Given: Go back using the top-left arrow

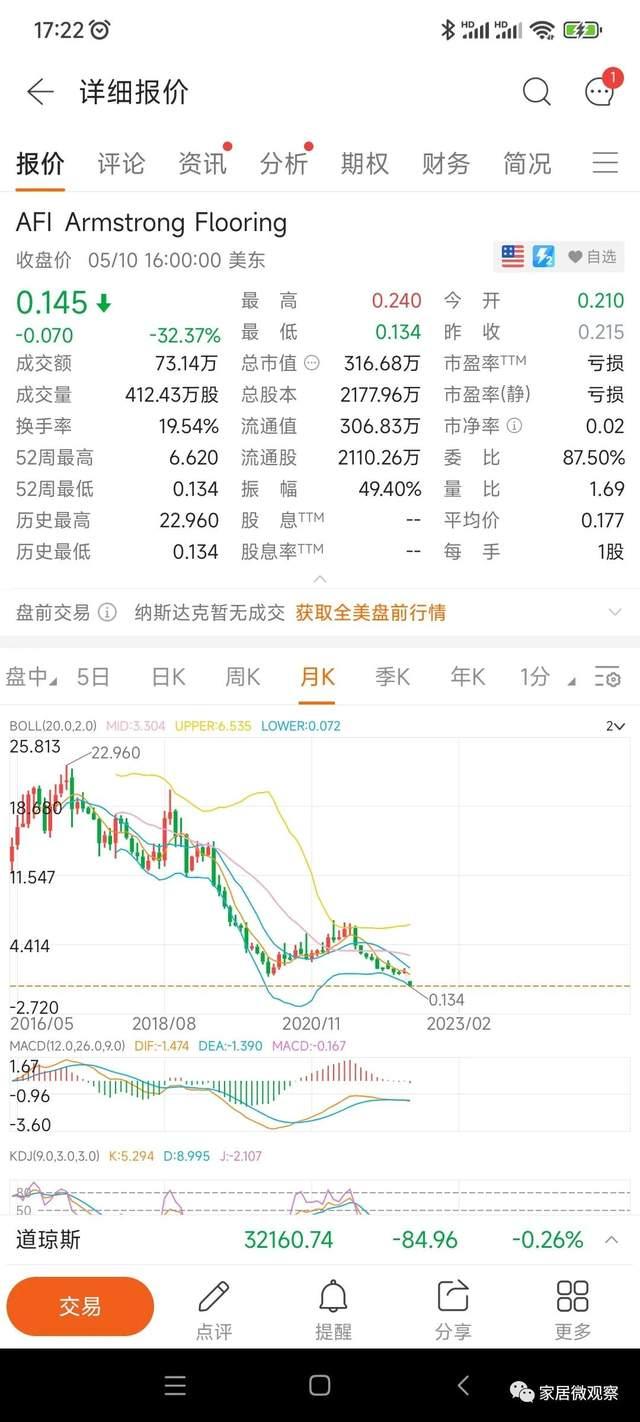Looking at the screenshot, I should coord(40,92).
